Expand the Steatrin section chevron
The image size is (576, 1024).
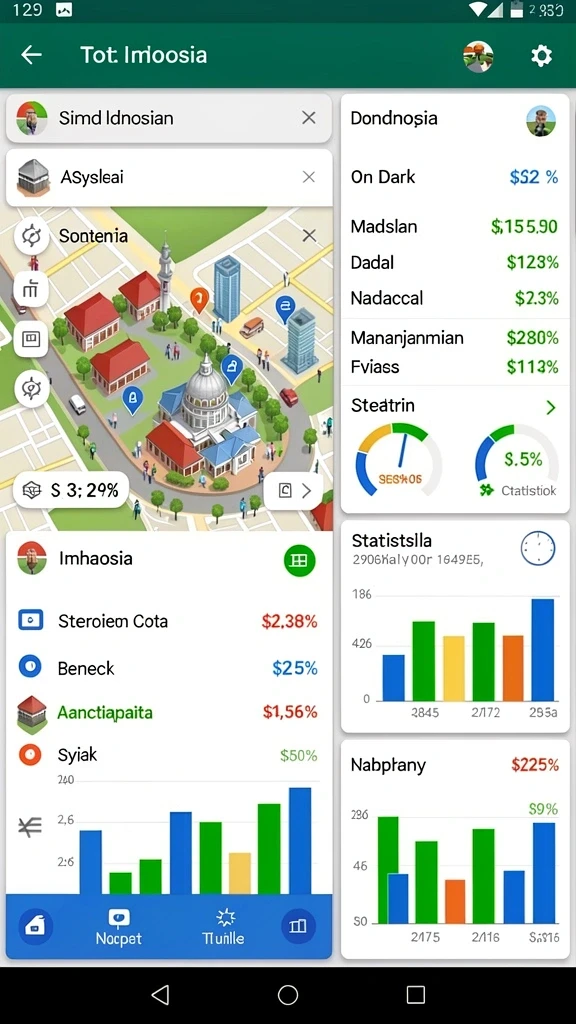coord(551,408)
